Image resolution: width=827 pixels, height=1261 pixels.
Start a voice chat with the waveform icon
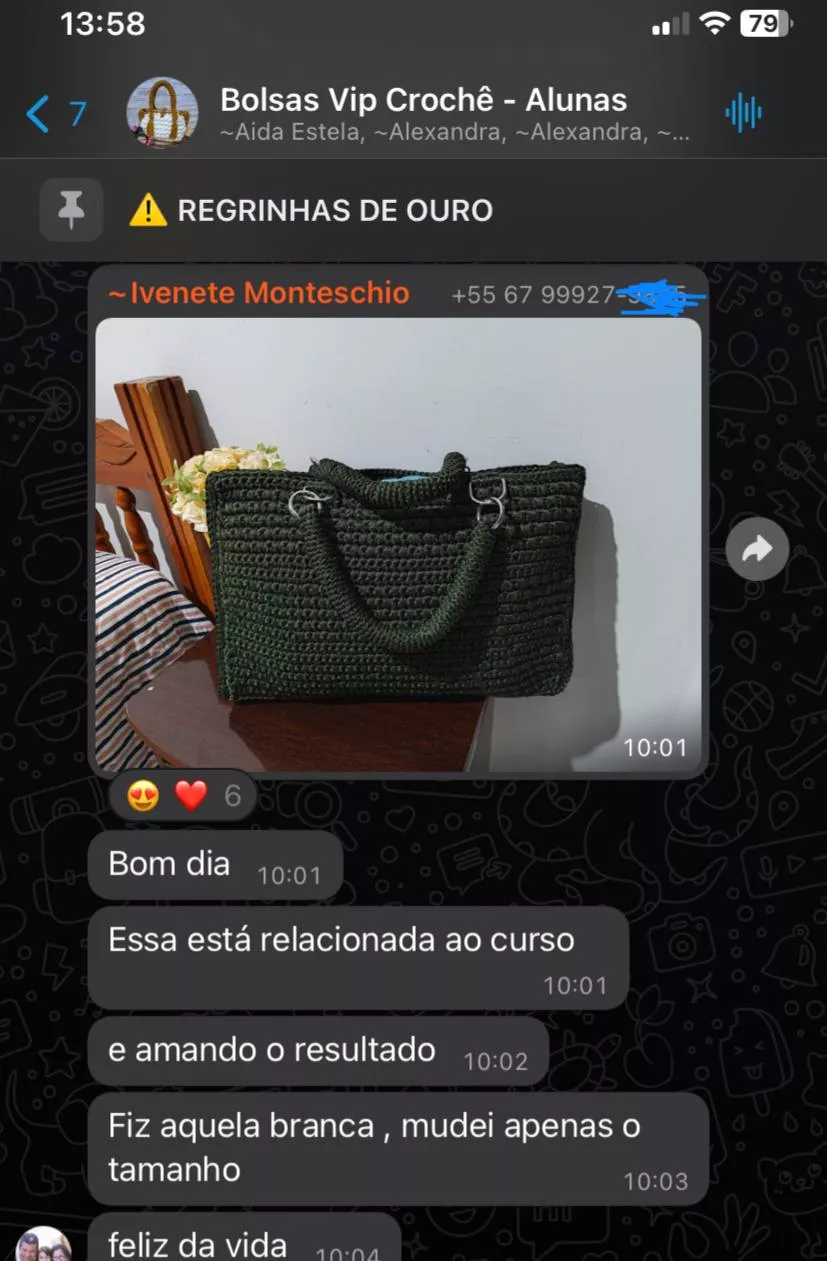pyautogui.click(x=743, y=112)
